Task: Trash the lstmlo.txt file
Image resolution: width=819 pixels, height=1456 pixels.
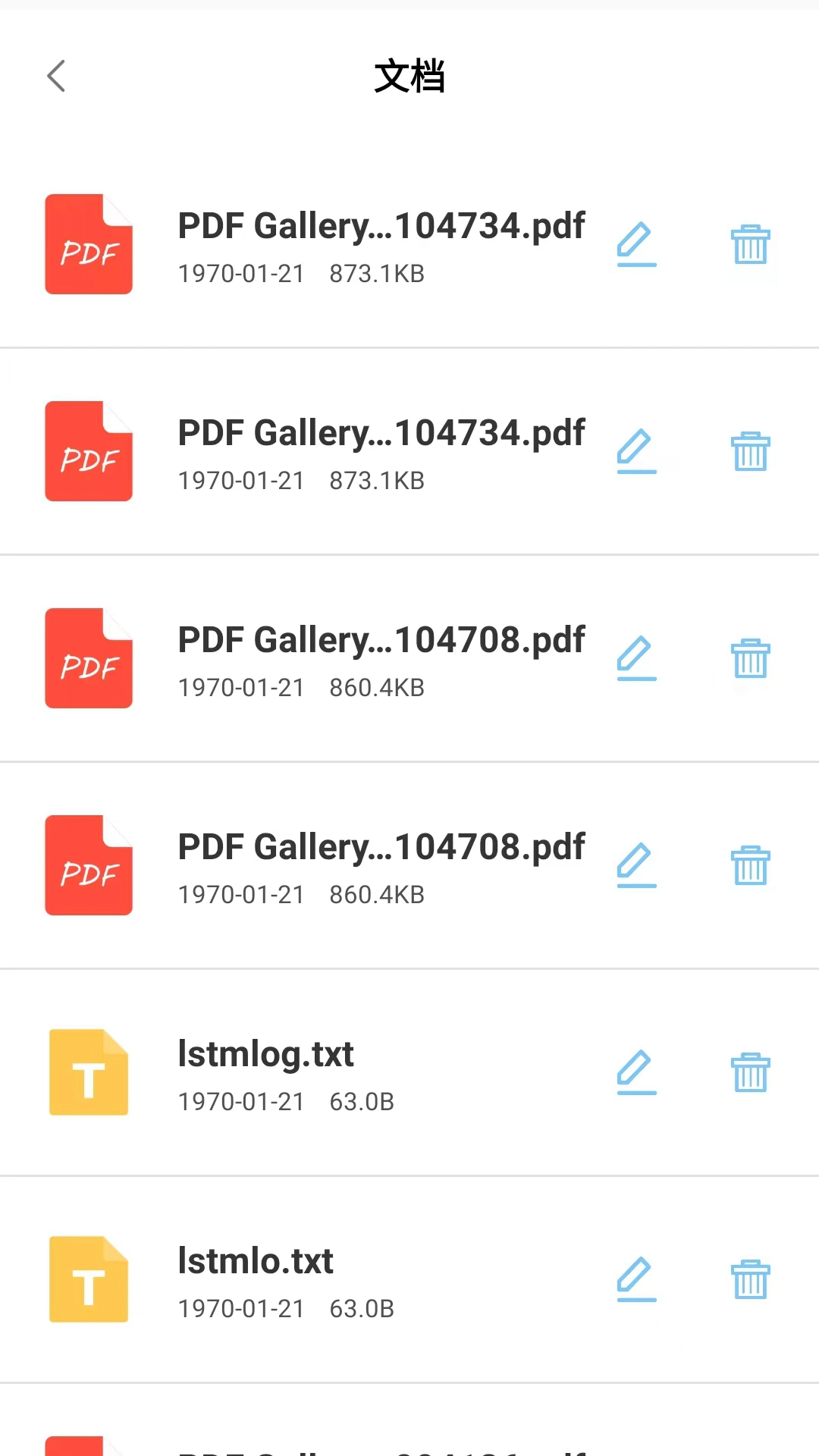Action: tap(750, 1279)
